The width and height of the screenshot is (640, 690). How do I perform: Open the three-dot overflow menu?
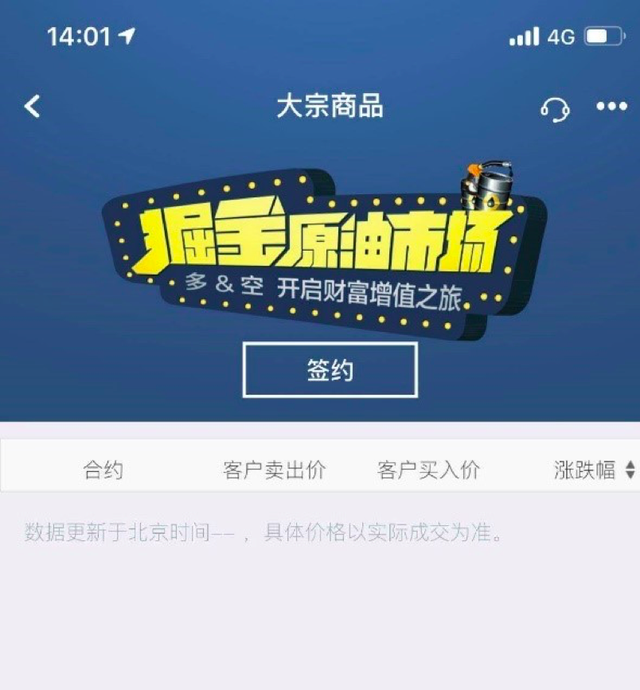point(611,107)
